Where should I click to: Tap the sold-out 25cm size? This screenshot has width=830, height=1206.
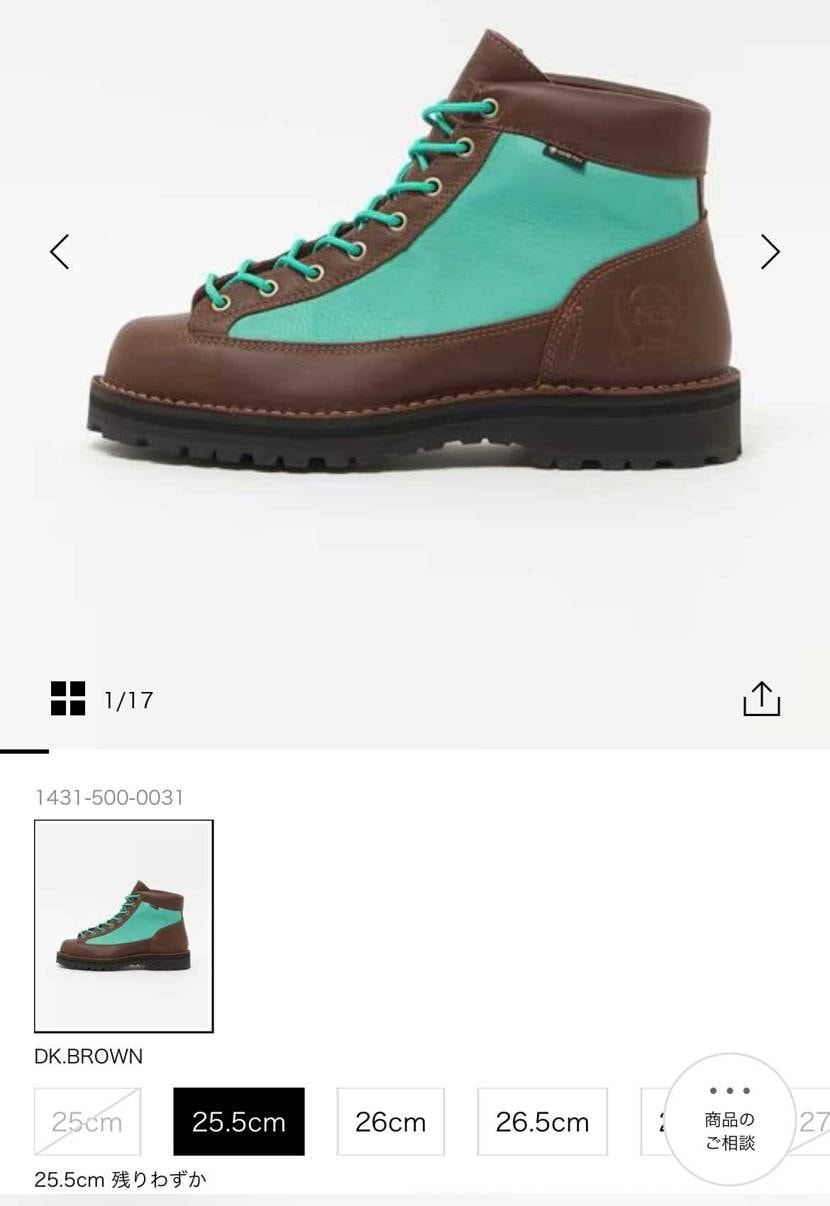tap(87, 1122)
